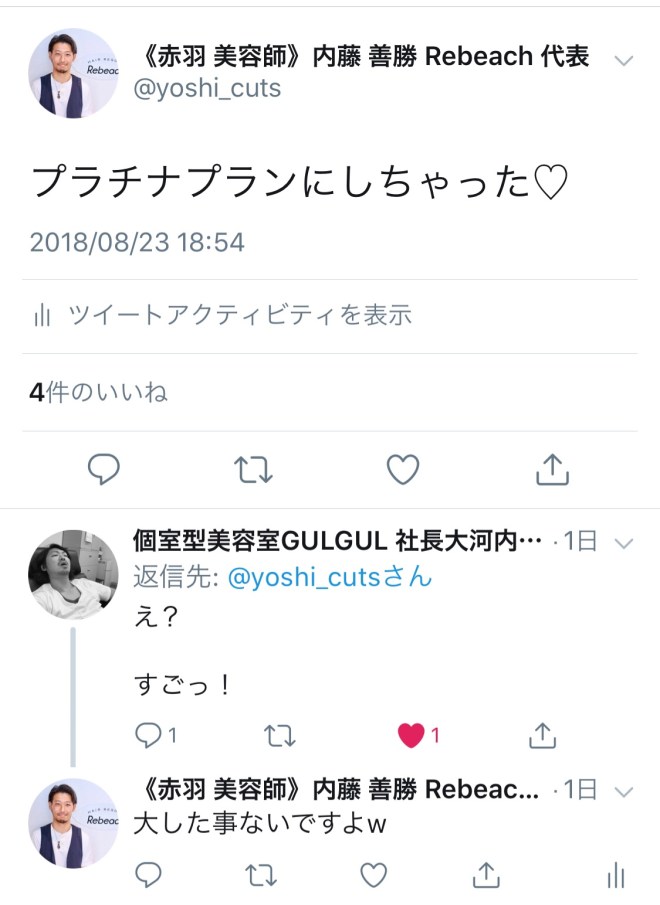The height and width of the screenshot is (905, 660).
Task: Expand the dropdown on the GULGUL reply
Action: coord(624,544)
